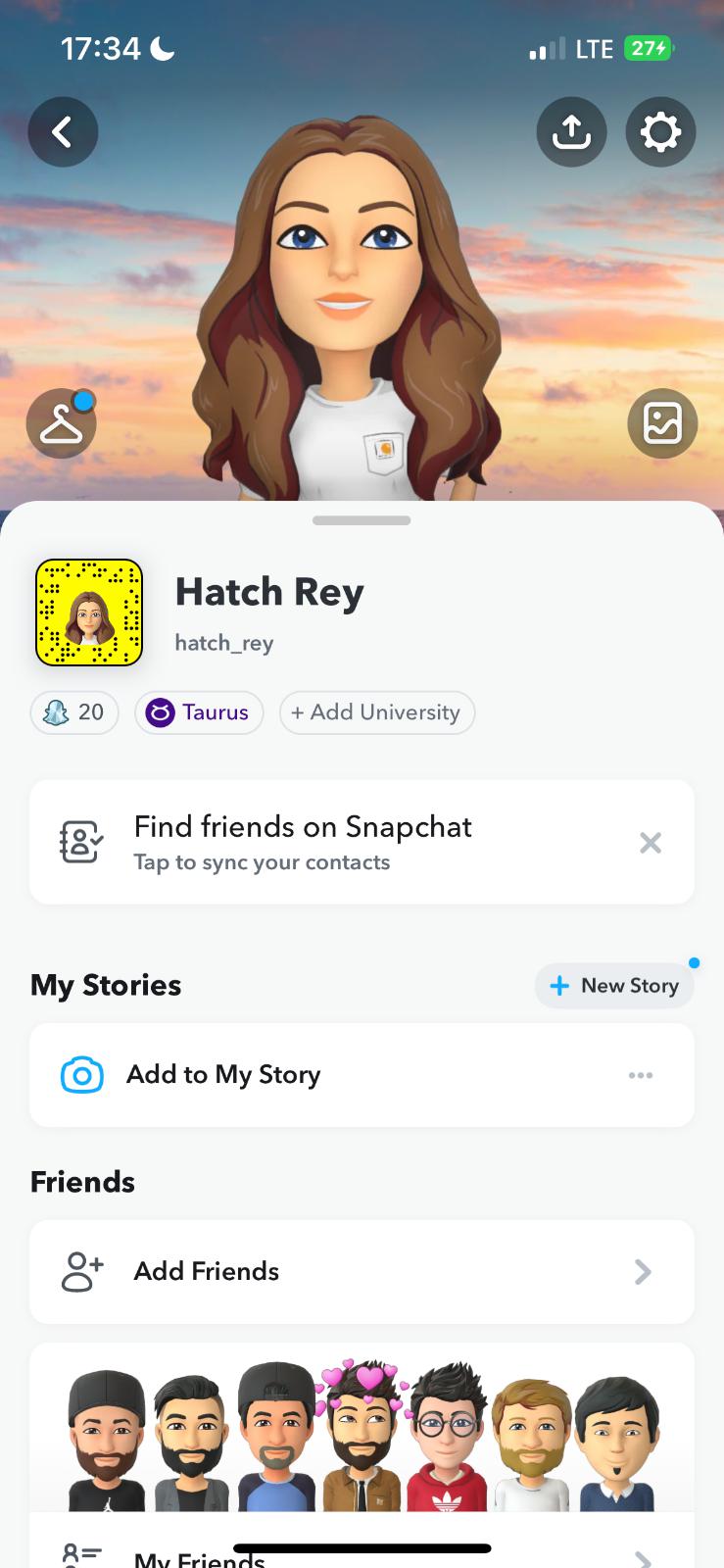
Task: Open the Add Friends row
Action: 362,1272
